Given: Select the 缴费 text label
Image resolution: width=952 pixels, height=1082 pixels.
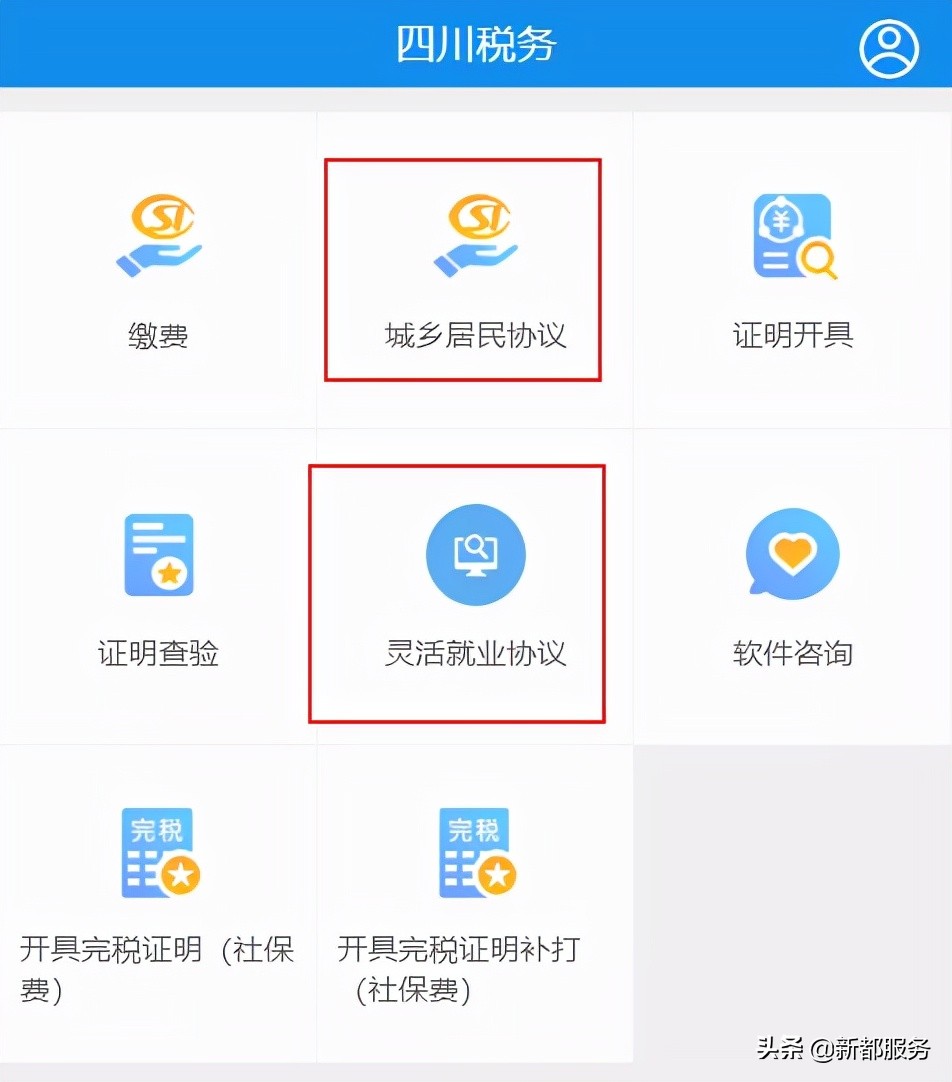Looking at the screenshot, I should coord(158,336).
